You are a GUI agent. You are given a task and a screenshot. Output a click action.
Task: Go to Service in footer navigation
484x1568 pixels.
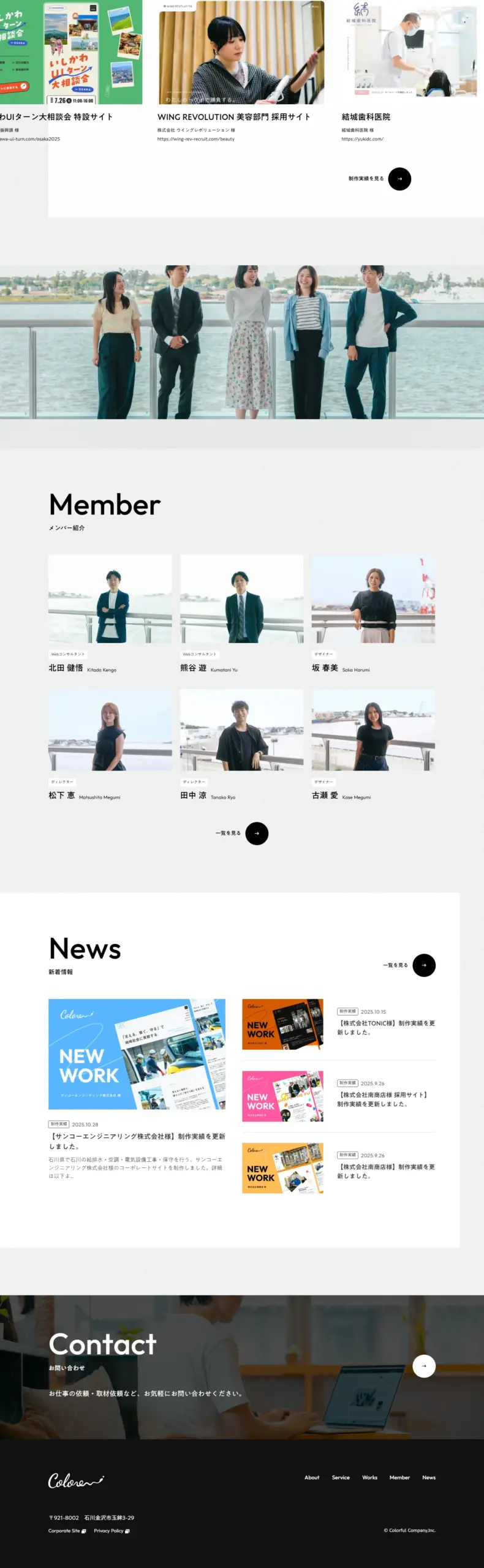[x=341, y=1477]
